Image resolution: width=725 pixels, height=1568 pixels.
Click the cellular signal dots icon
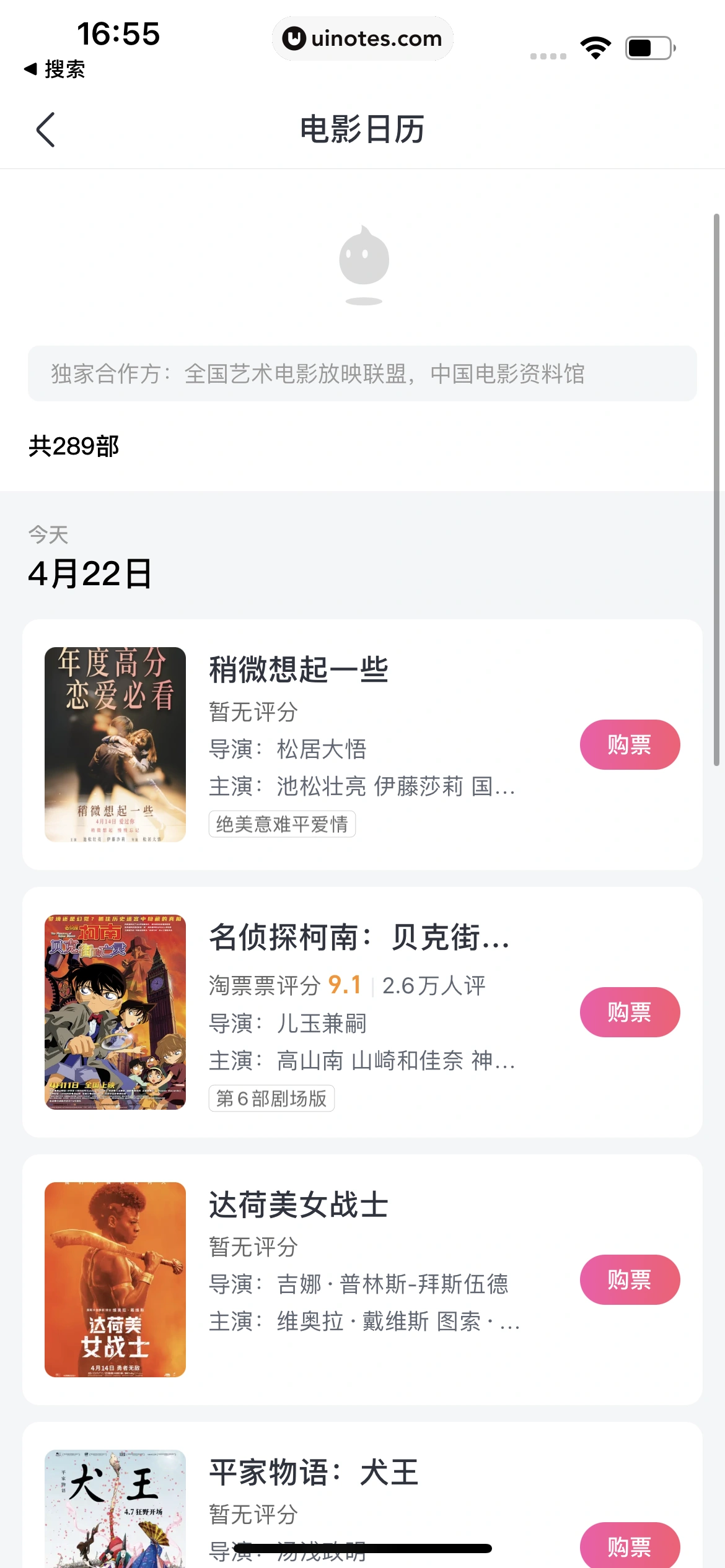pyautogui.click(x=547, y=54)
